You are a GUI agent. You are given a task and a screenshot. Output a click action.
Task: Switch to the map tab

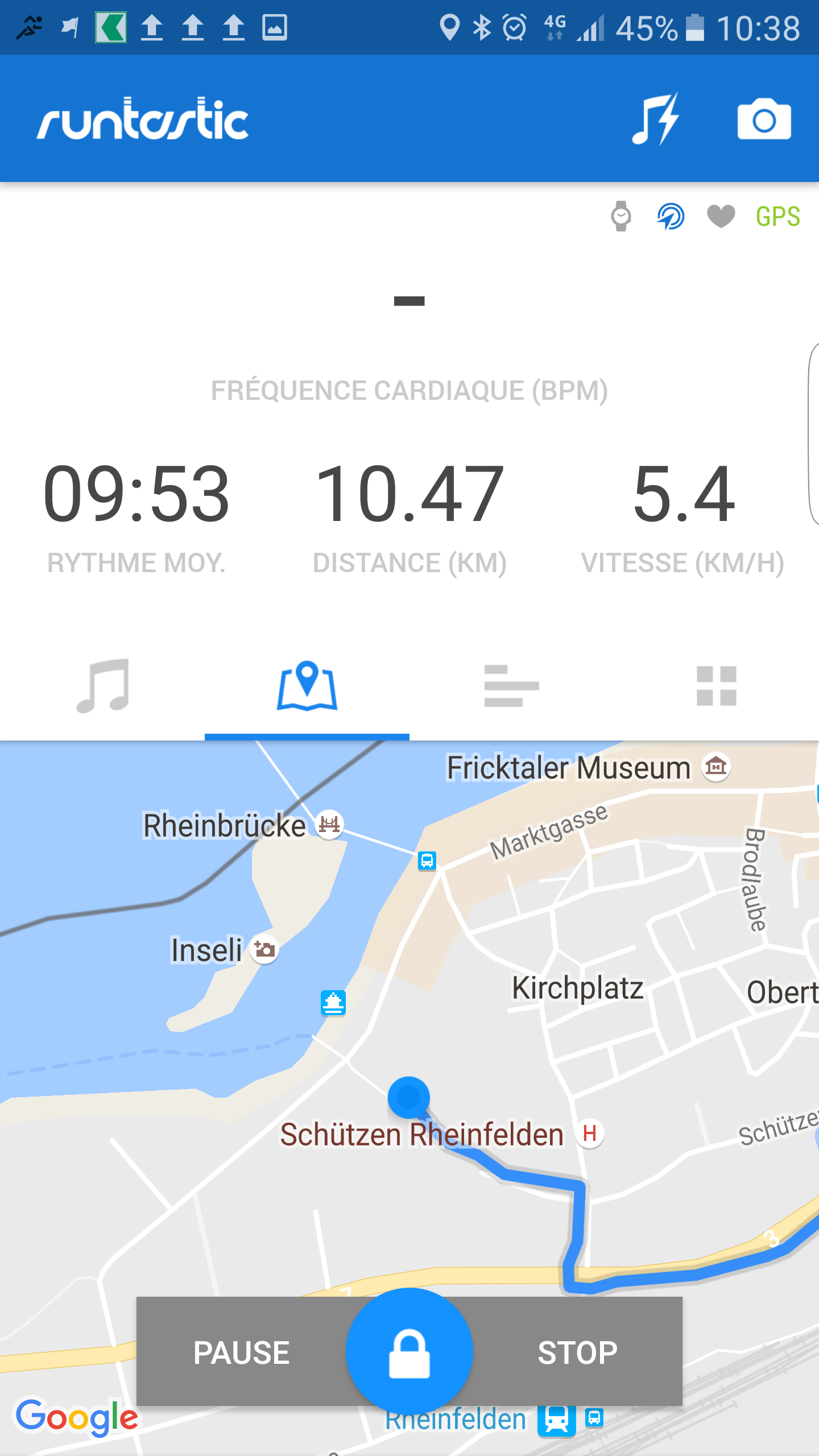(307, 685)
